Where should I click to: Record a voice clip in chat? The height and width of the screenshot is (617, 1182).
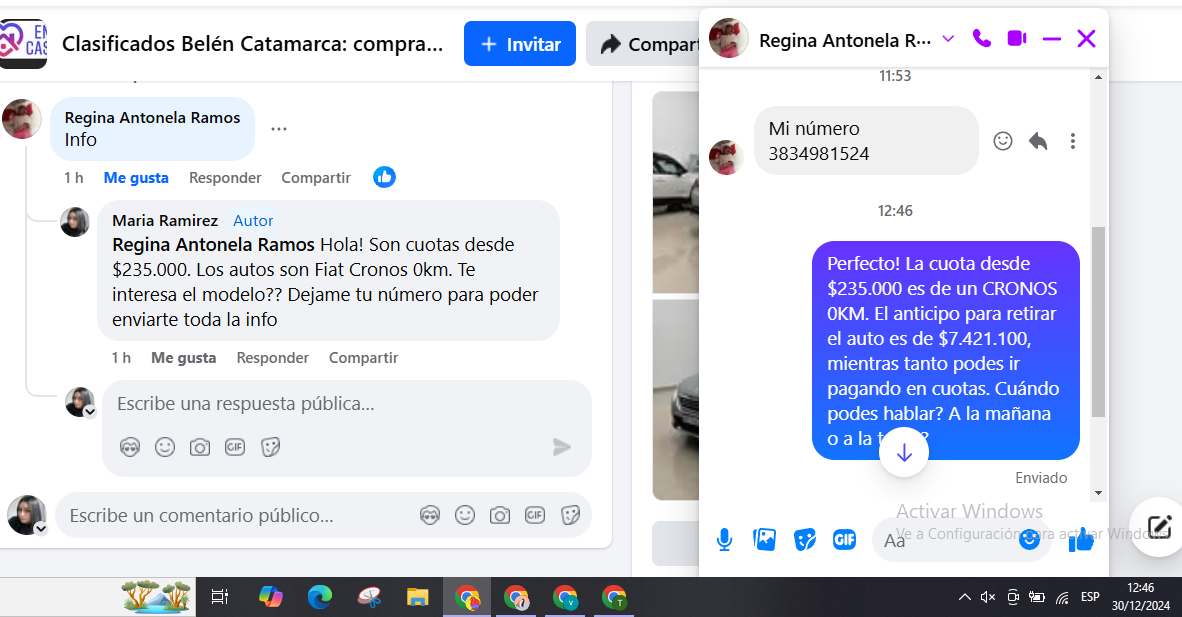[x=725, y=540]
